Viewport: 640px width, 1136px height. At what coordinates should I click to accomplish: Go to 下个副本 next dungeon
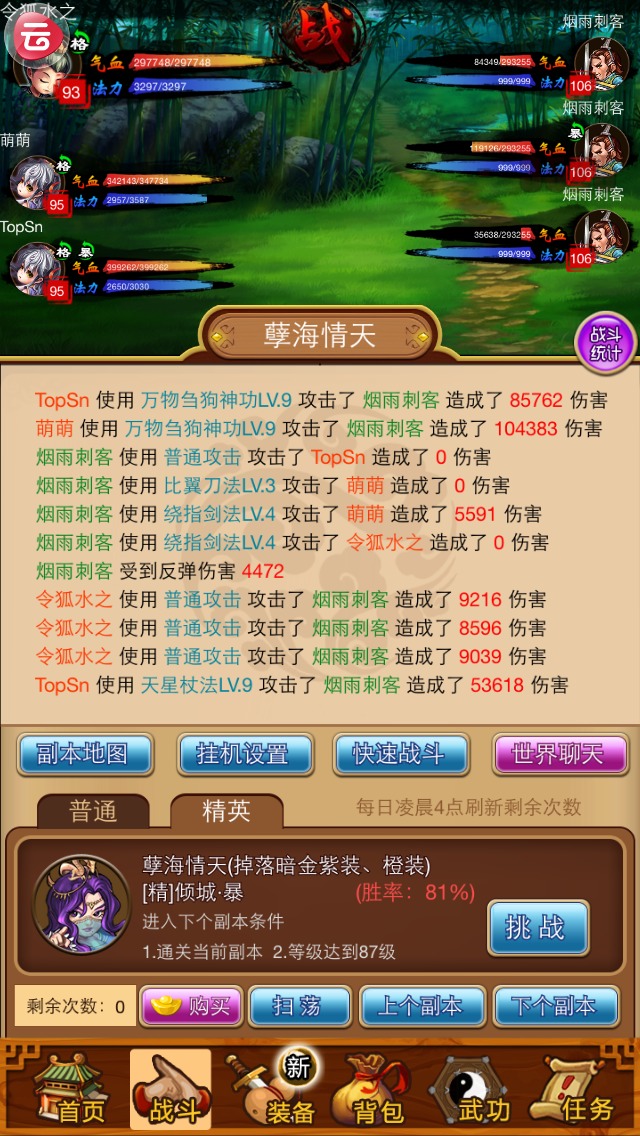click(553, 1006)
